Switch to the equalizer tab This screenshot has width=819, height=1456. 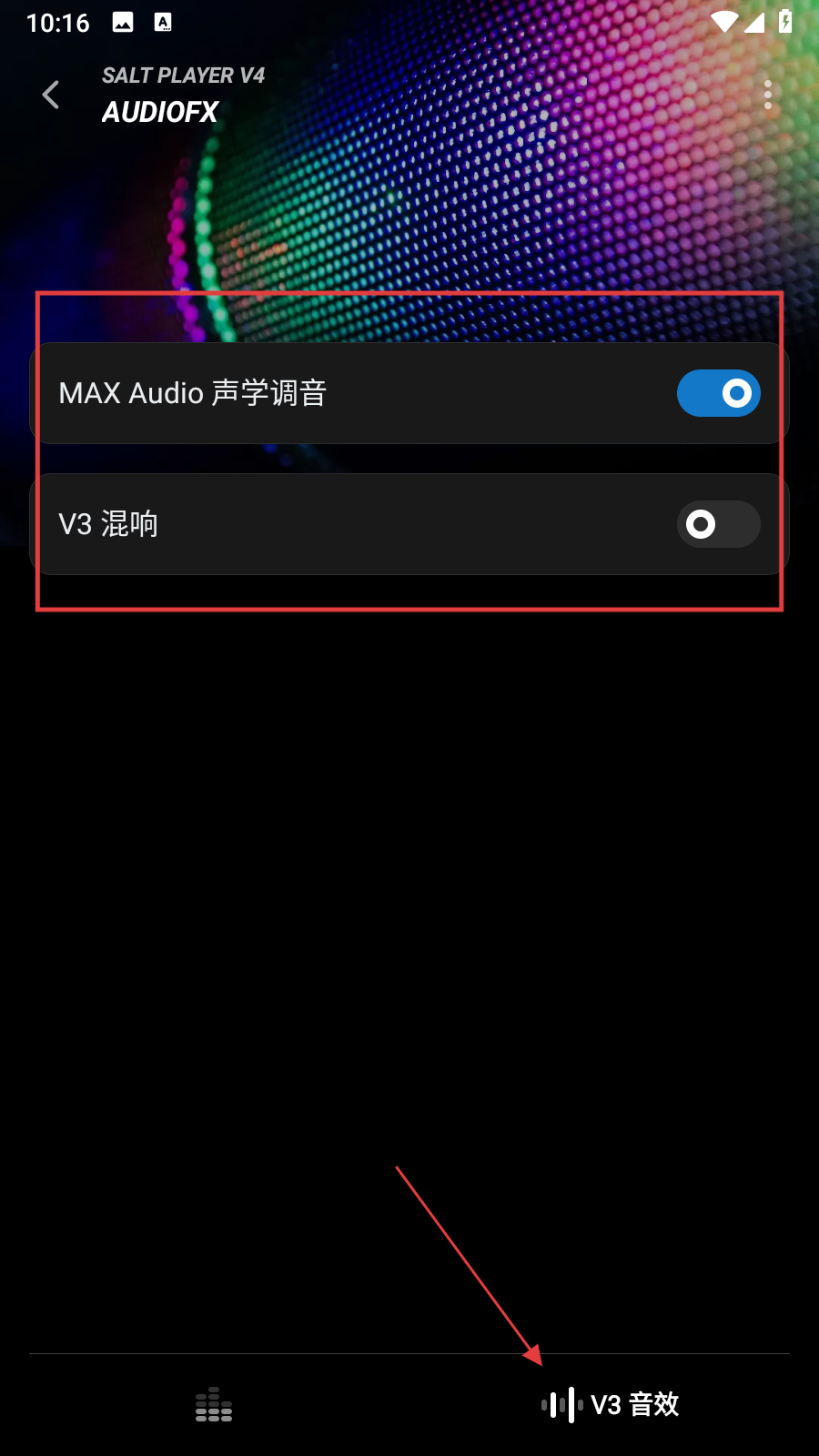[x=214, y=1404]
